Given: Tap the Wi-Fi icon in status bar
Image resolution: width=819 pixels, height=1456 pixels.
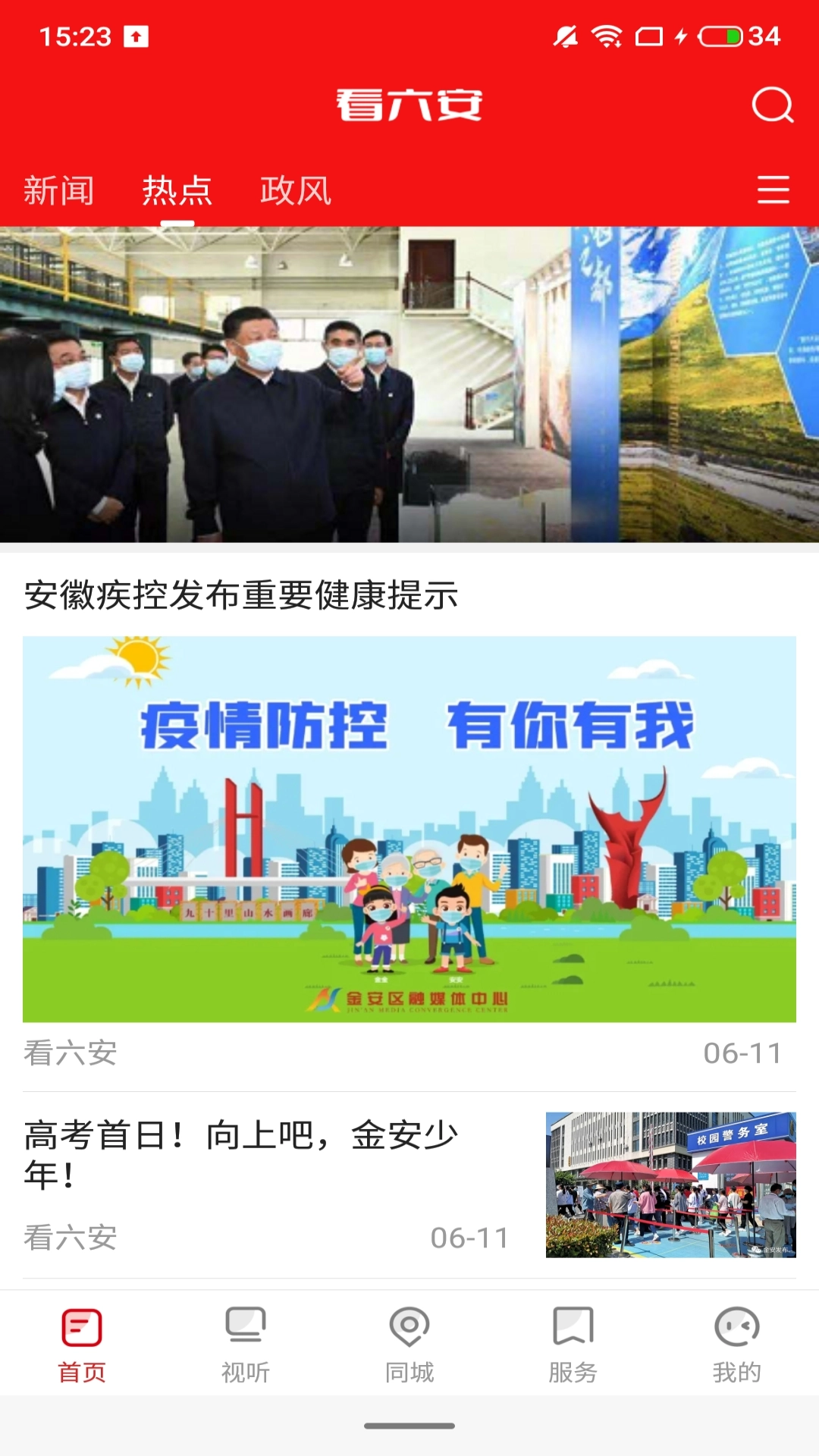Looking at the screenshot, I should 605,33.
